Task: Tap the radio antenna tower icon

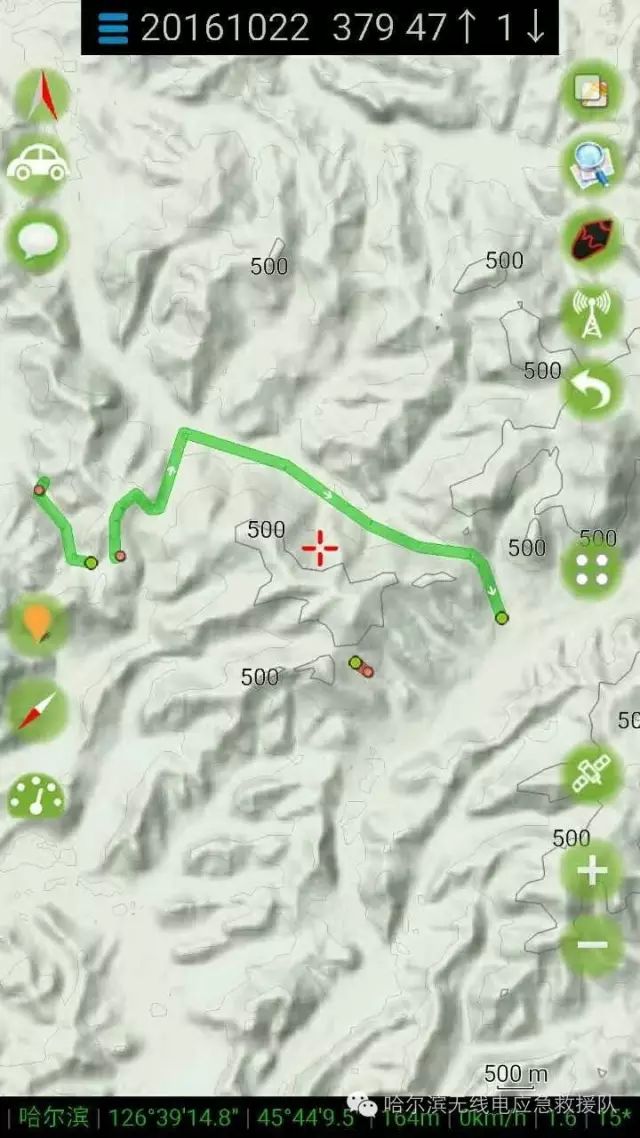Action: pos(593,314)
